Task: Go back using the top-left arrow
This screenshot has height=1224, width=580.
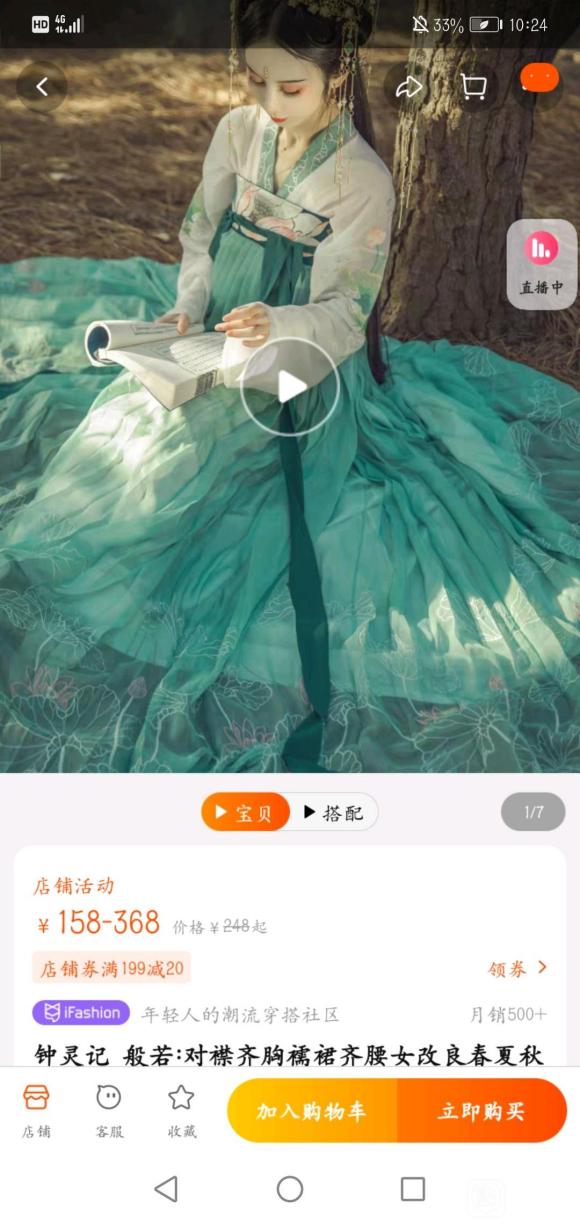Action: pyautogui.click(x=42, y=86)
